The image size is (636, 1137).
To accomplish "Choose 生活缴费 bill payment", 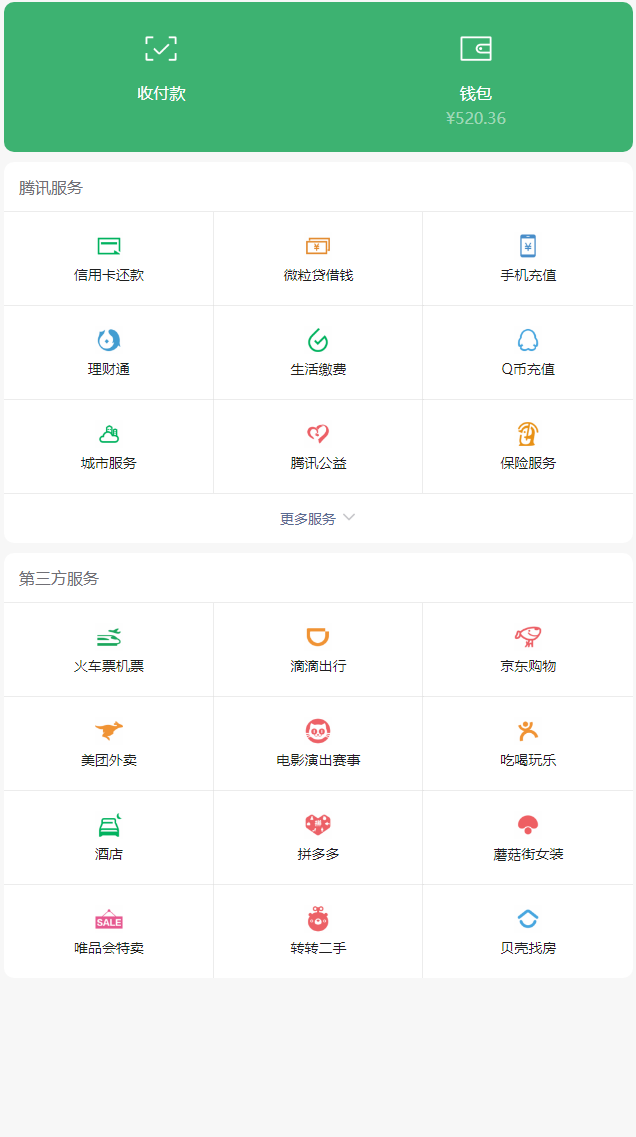I will coord(318,353).
